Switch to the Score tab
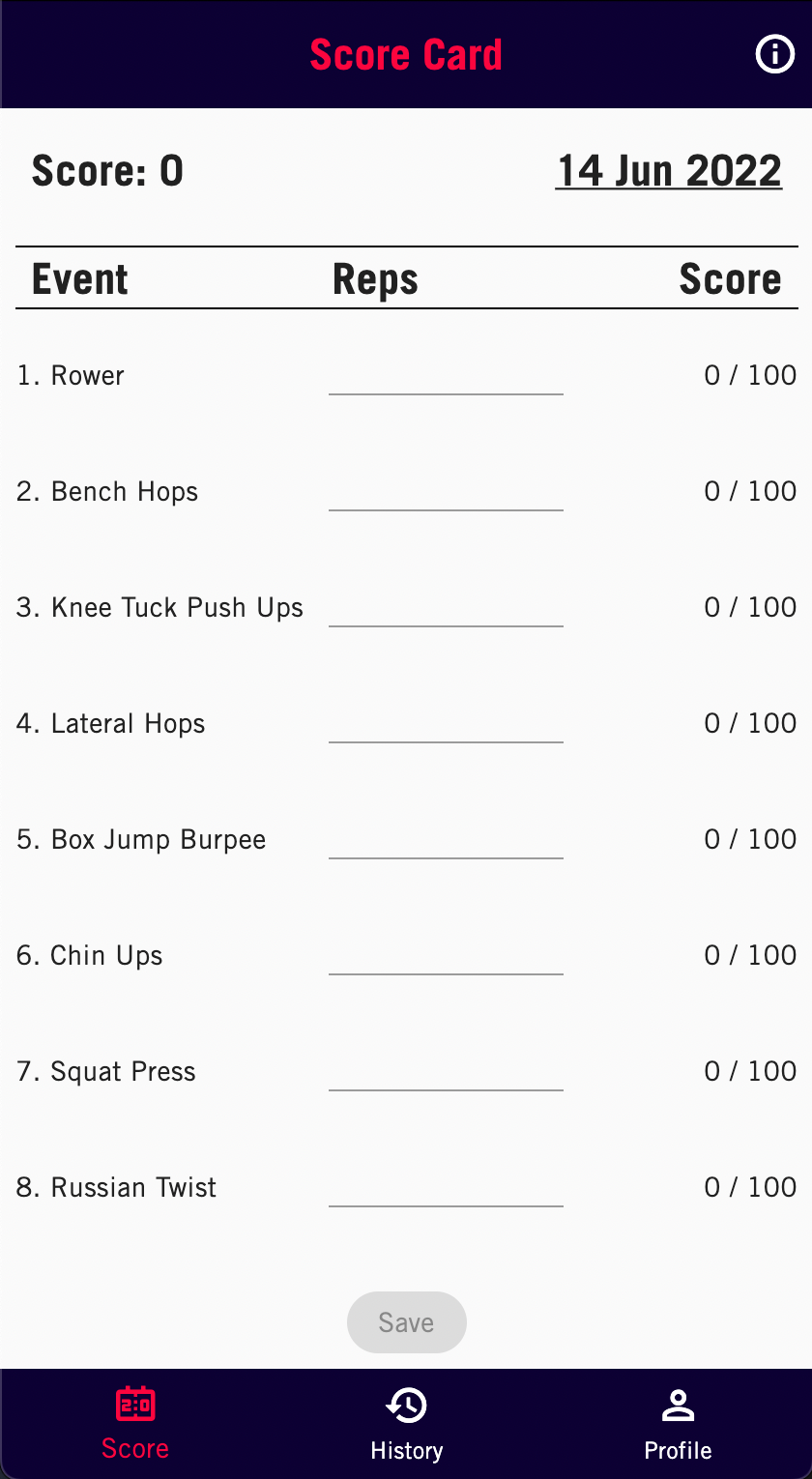This screenshot has height=1479, width=812. click(135, 1423)
